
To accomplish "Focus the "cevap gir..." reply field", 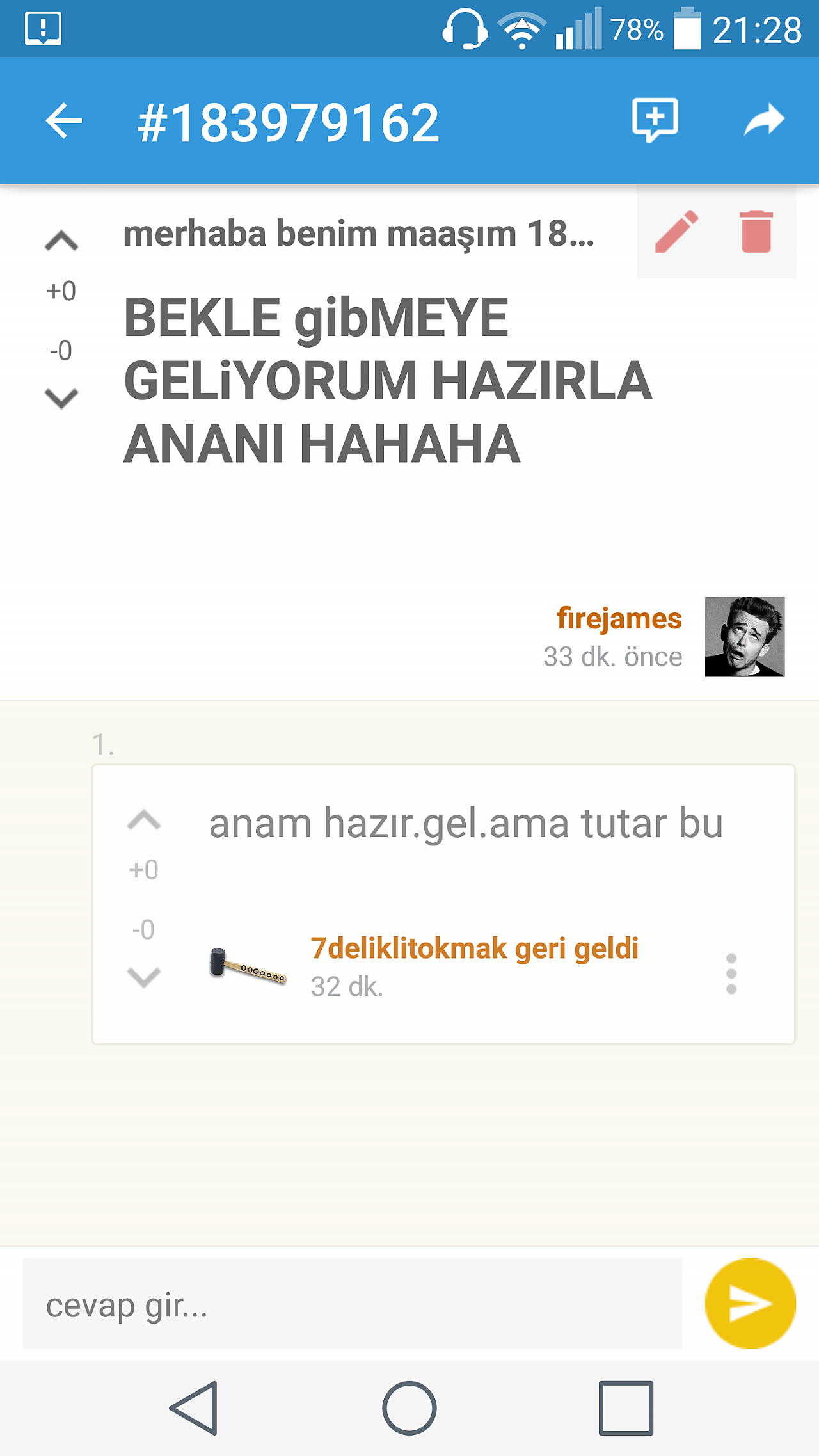I will click(x=353, y=1304).
